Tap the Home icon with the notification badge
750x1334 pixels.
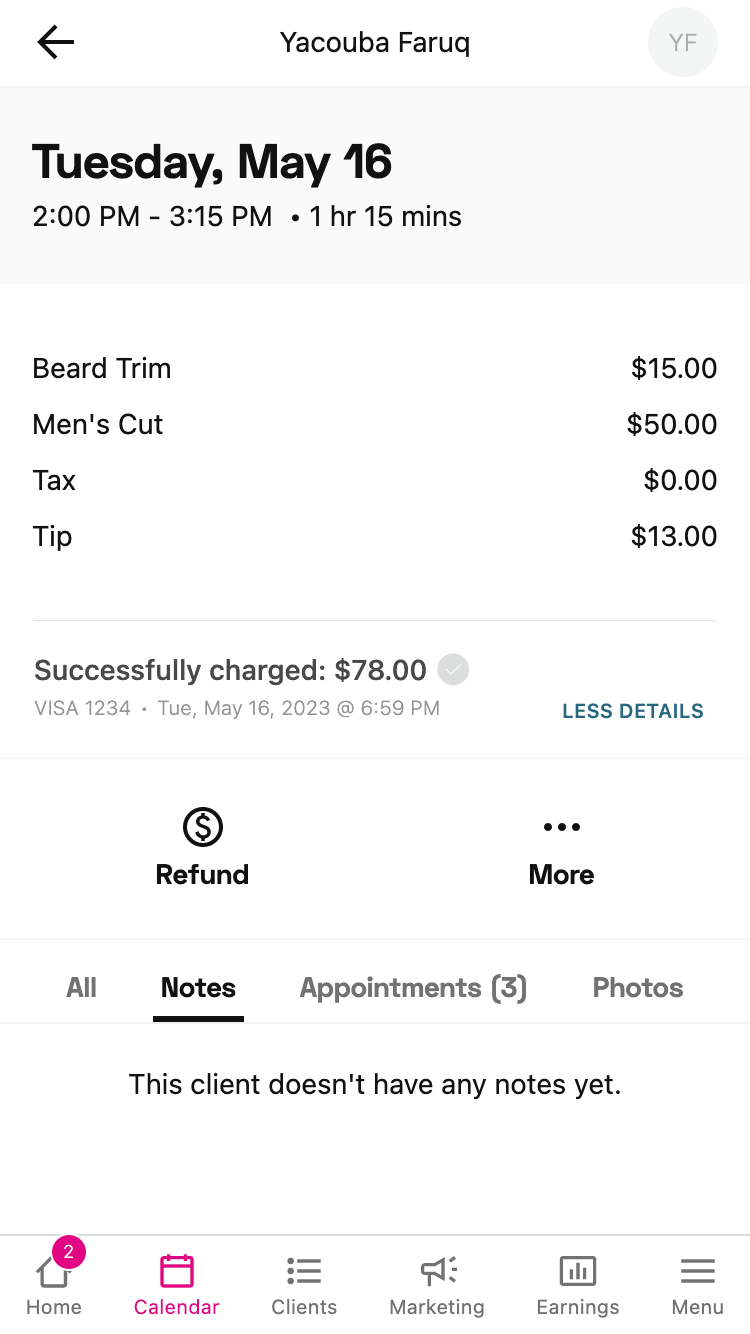[54, 1285]
